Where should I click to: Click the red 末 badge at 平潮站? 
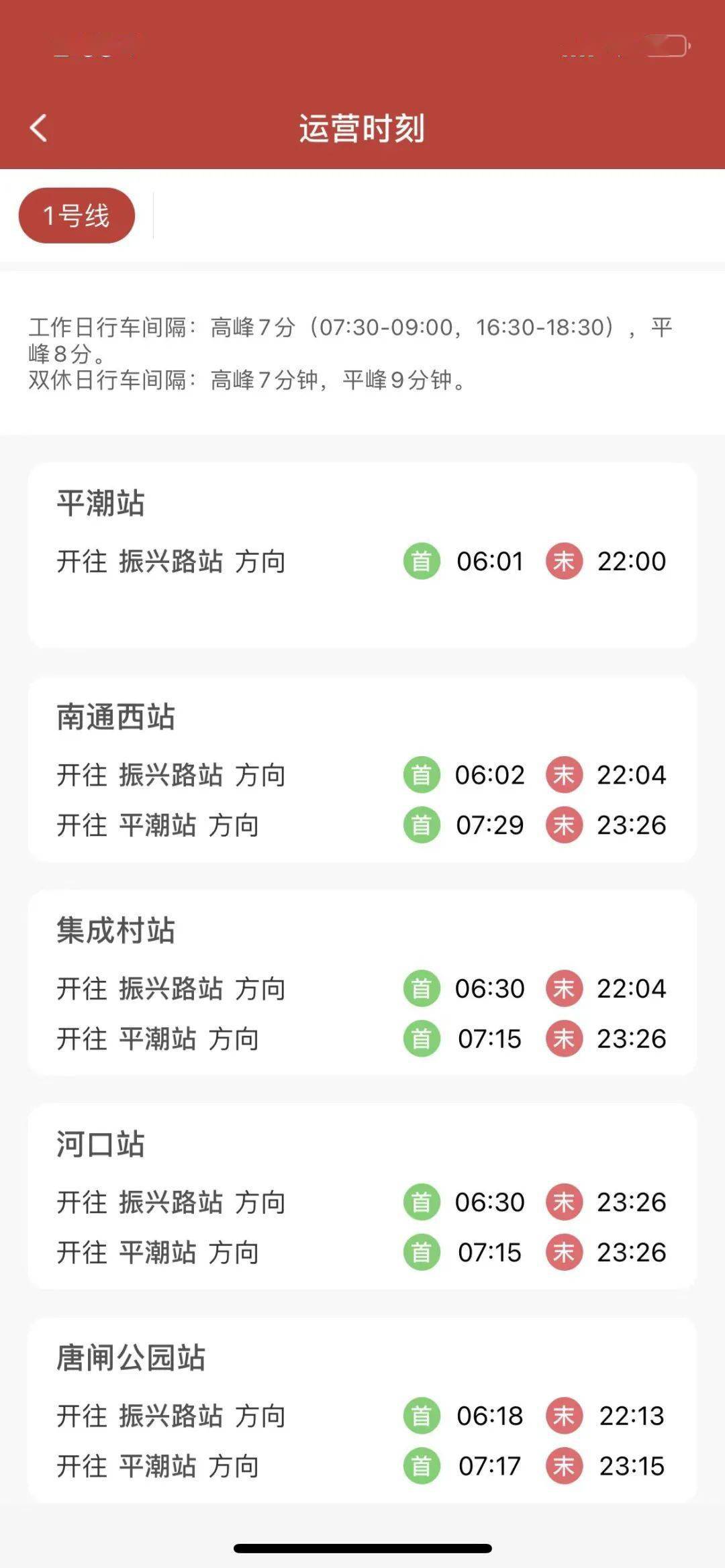click(565, 562)
